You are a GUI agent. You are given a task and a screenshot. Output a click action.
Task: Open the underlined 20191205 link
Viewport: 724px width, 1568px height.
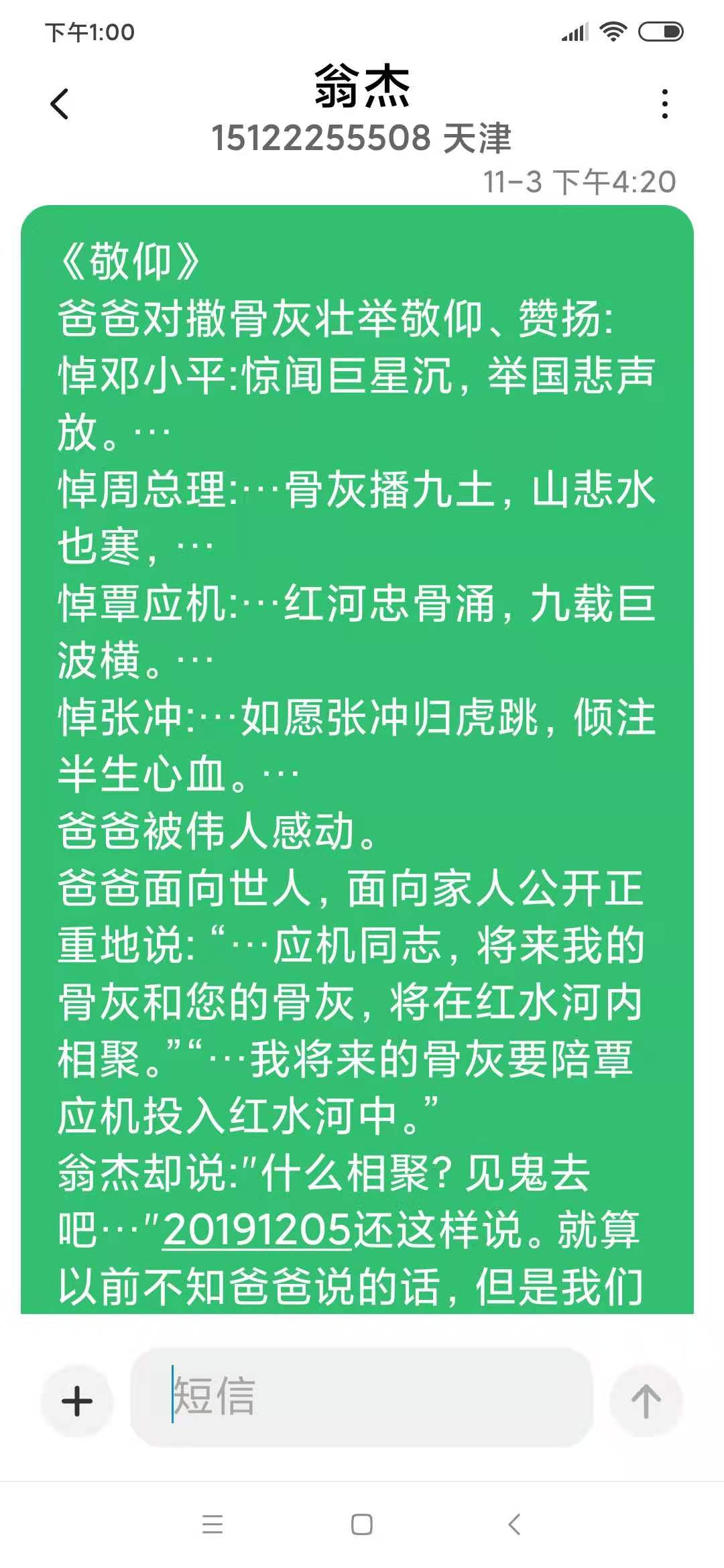(x=257, y=1230)
